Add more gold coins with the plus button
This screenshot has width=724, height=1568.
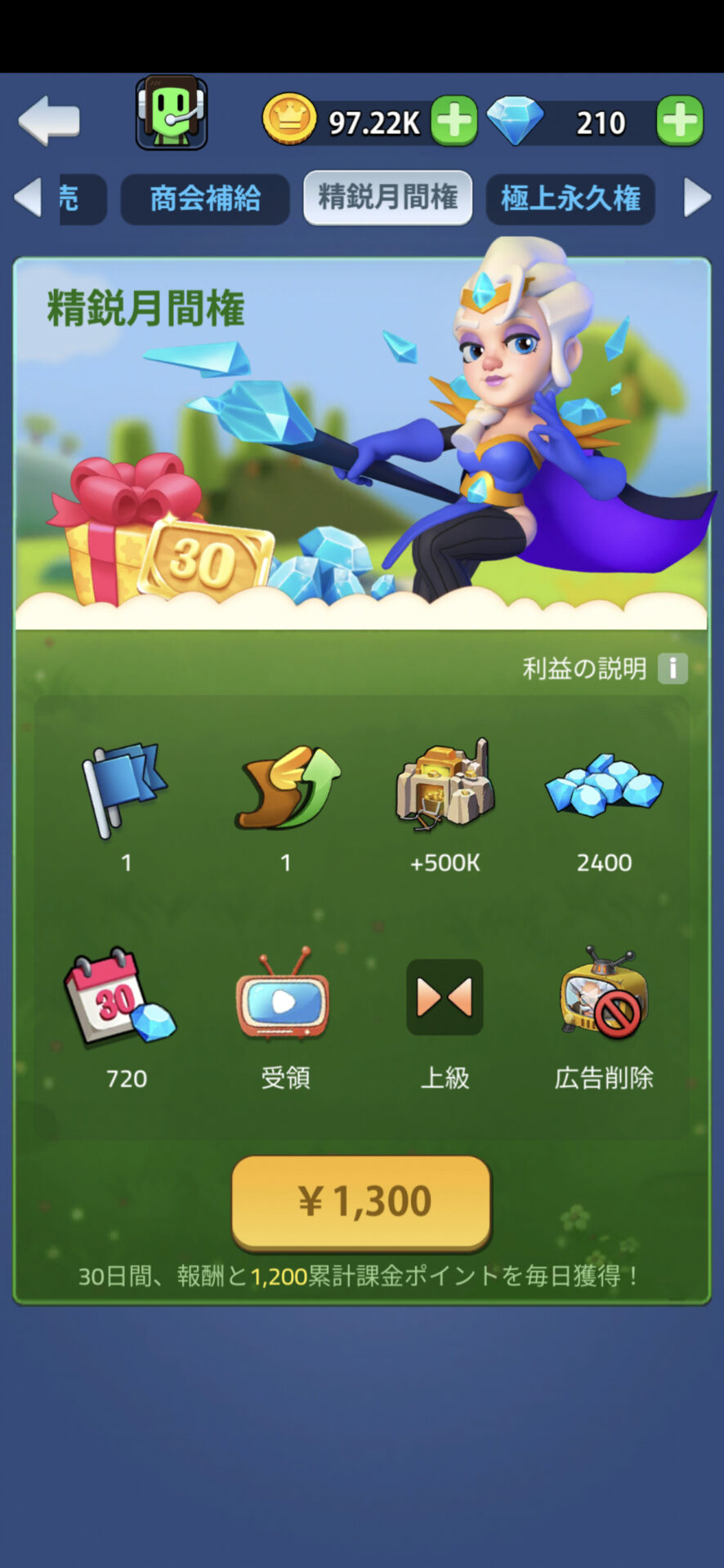454,122
